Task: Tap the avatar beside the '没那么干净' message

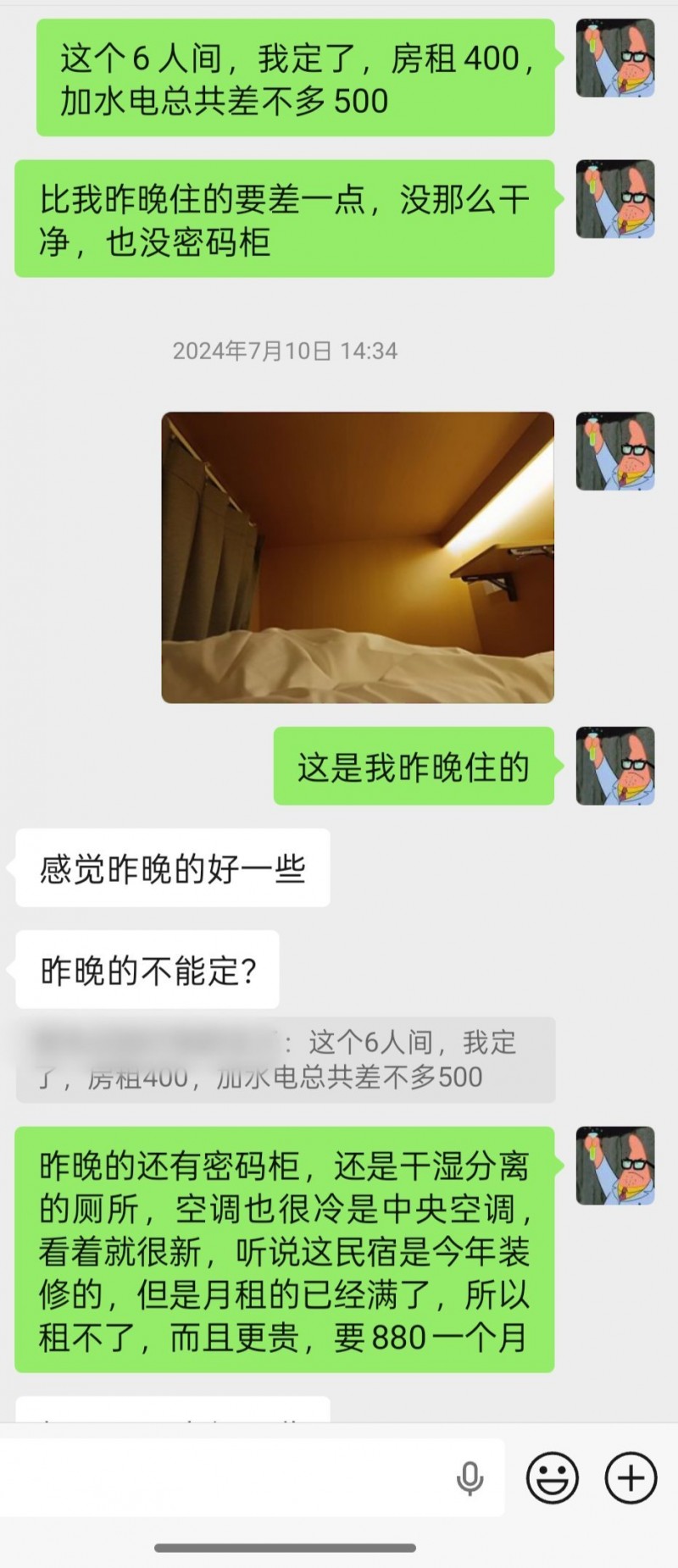Action: (614, 197)
